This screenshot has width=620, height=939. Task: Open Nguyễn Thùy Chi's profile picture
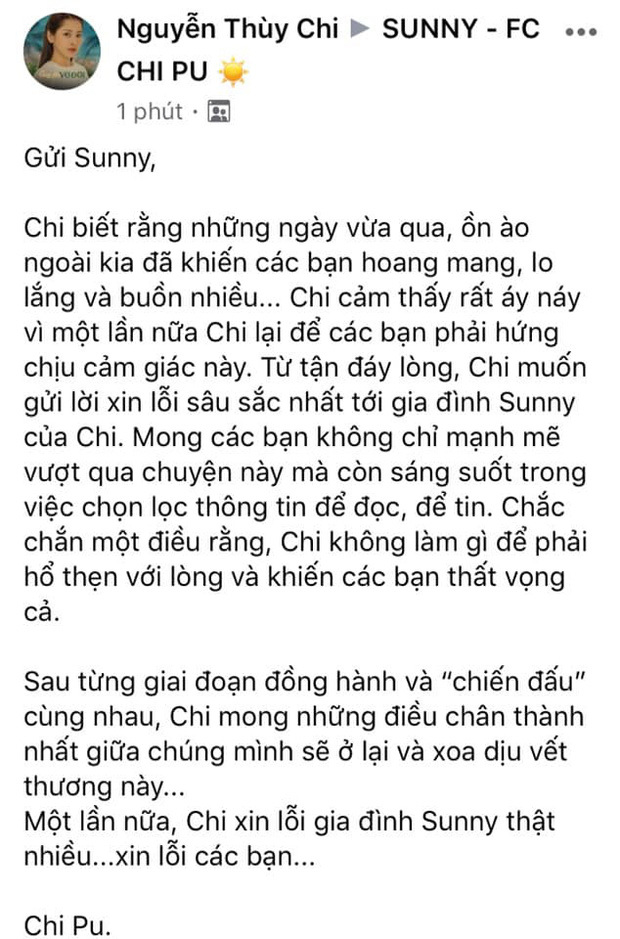(x=62, y=53)
